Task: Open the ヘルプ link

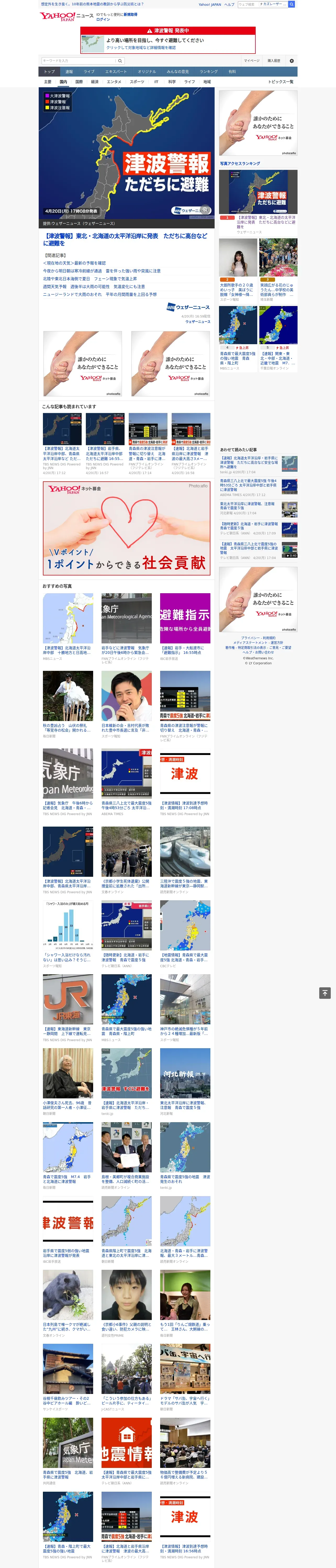Action: coord(229,4)
